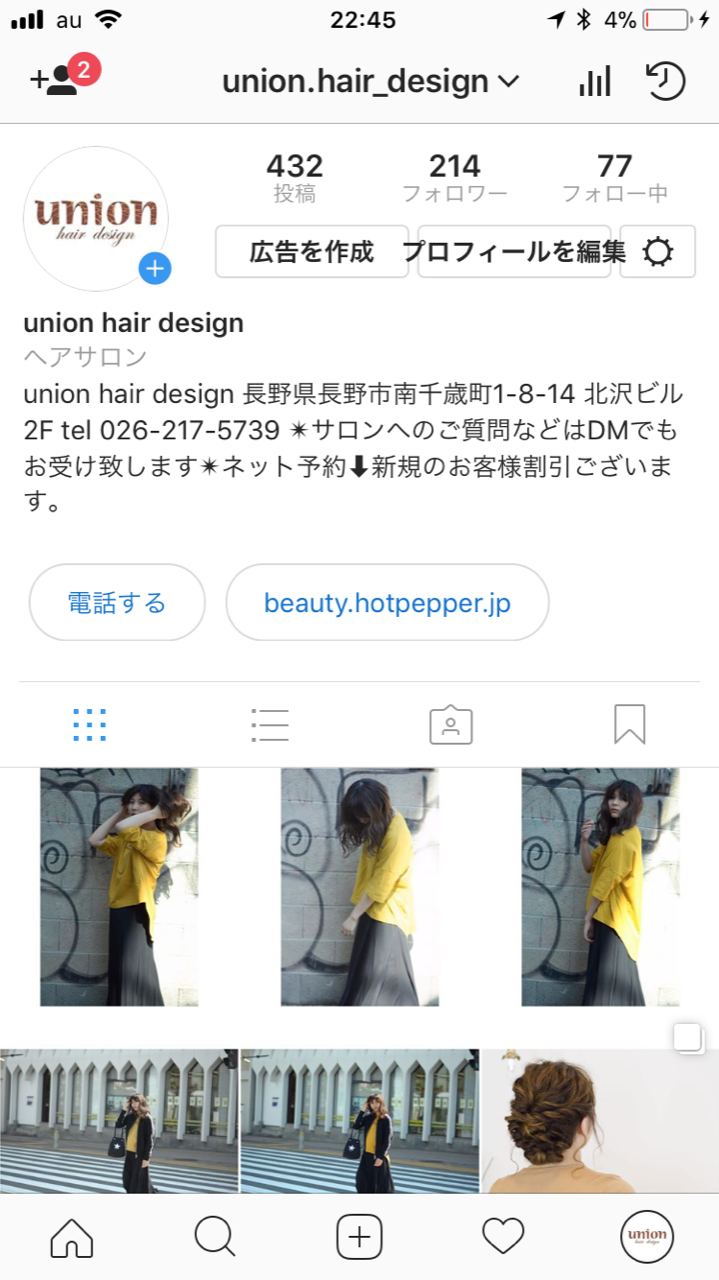
Task: Open the search and explore tab
Action: click(215, 1238)
